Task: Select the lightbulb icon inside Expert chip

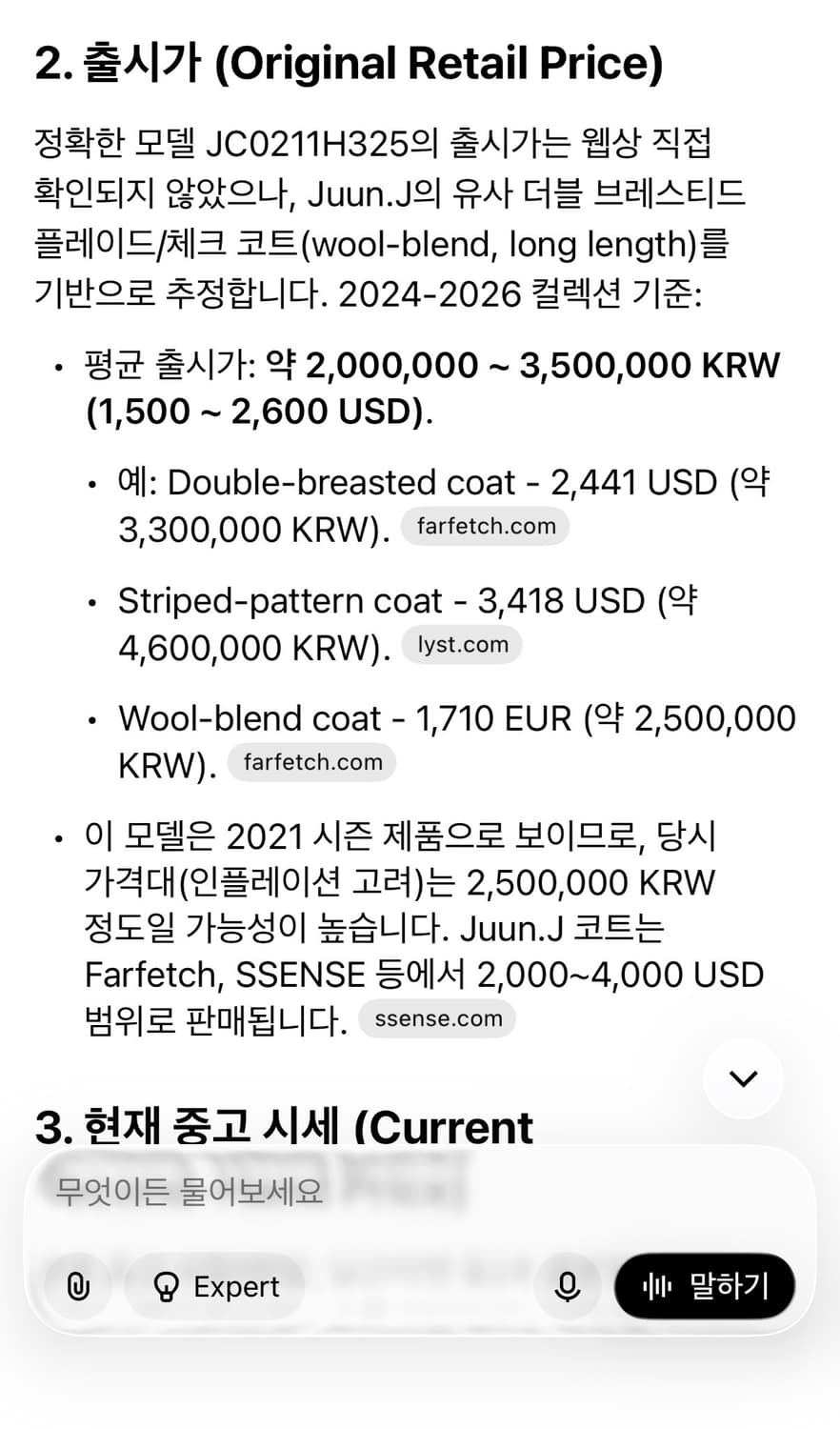Action: click(168, 1285)
